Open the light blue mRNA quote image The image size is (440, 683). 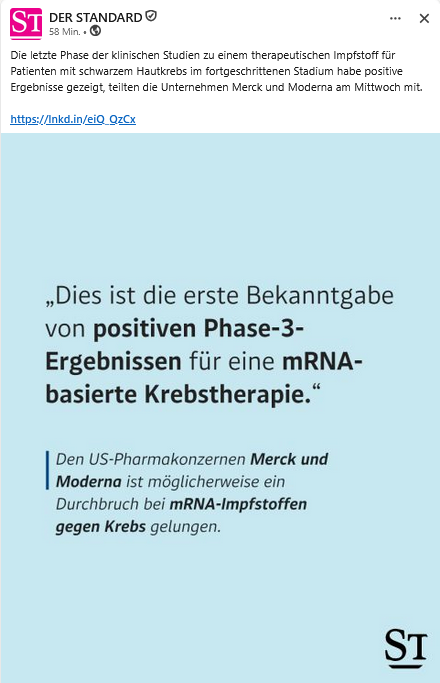point(220,408)
